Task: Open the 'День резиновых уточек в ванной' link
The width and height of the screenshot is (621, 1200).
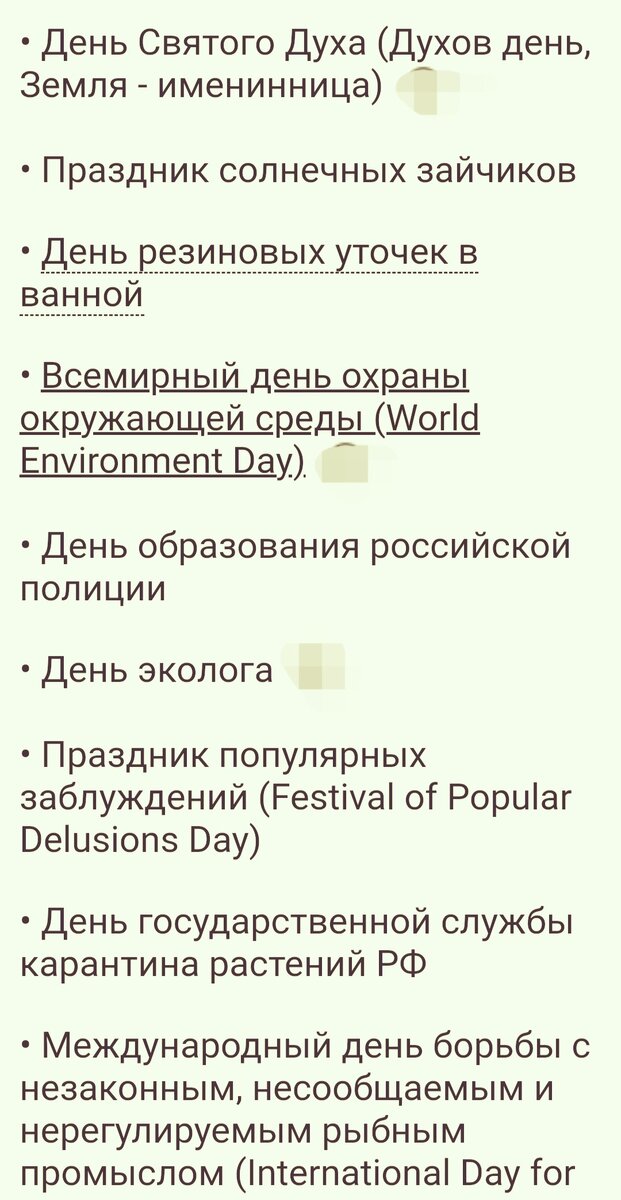Action: [258, 254]
